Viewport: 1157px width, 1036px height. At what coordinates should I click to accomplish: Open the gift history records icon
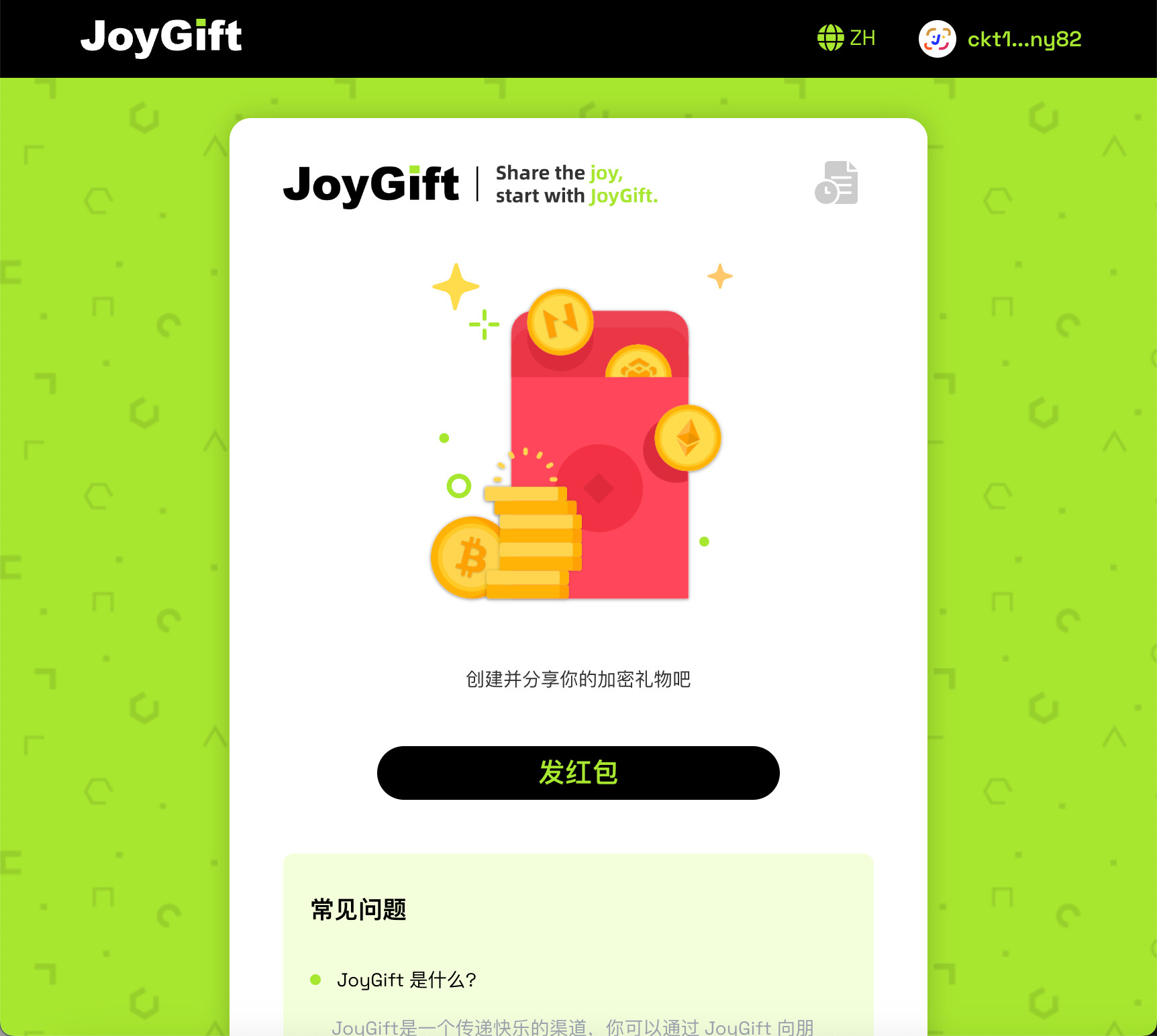click(x=836, y=183)
